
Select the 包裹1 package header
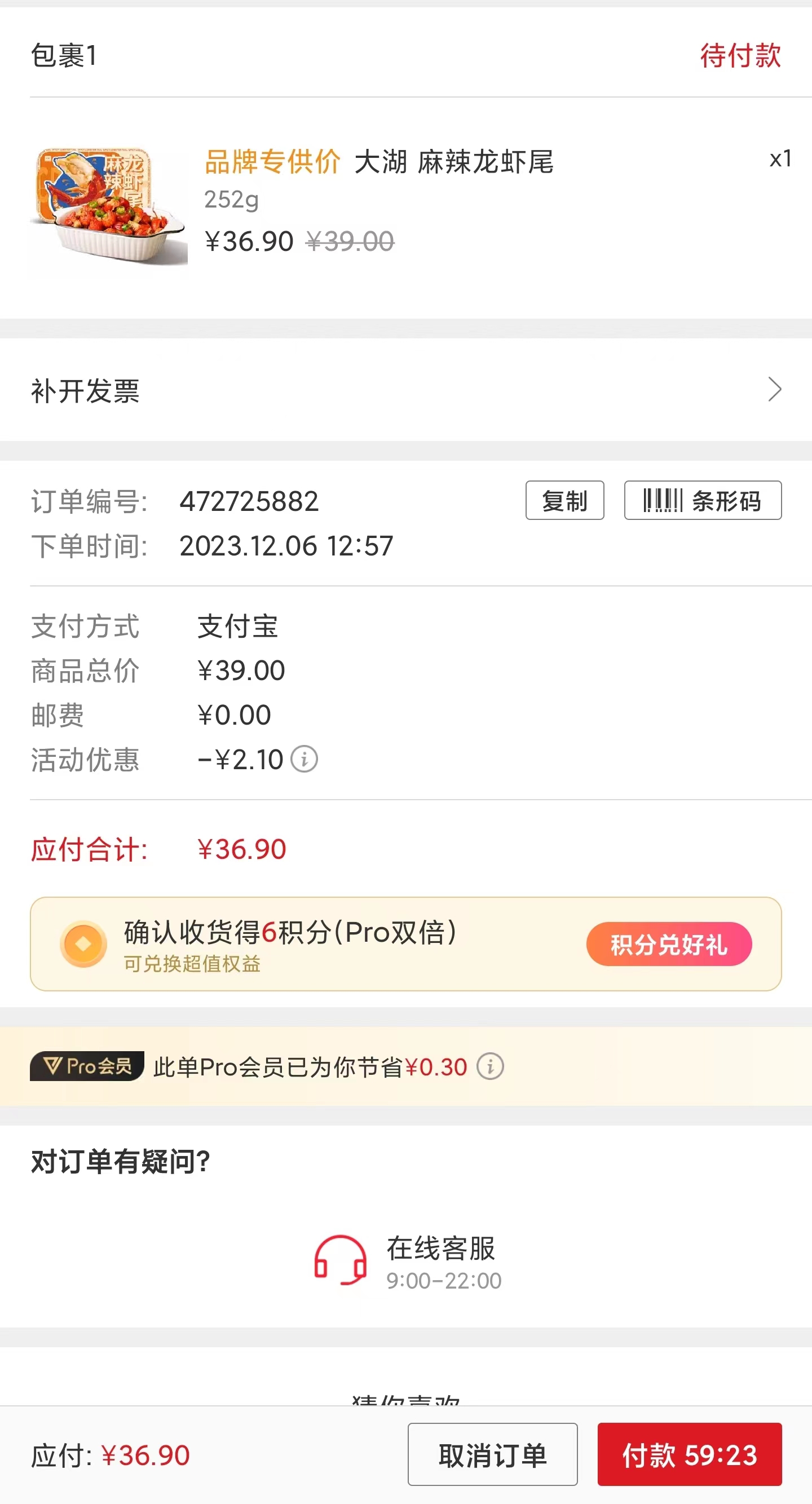pyautogui.click(x=64, y=56)
